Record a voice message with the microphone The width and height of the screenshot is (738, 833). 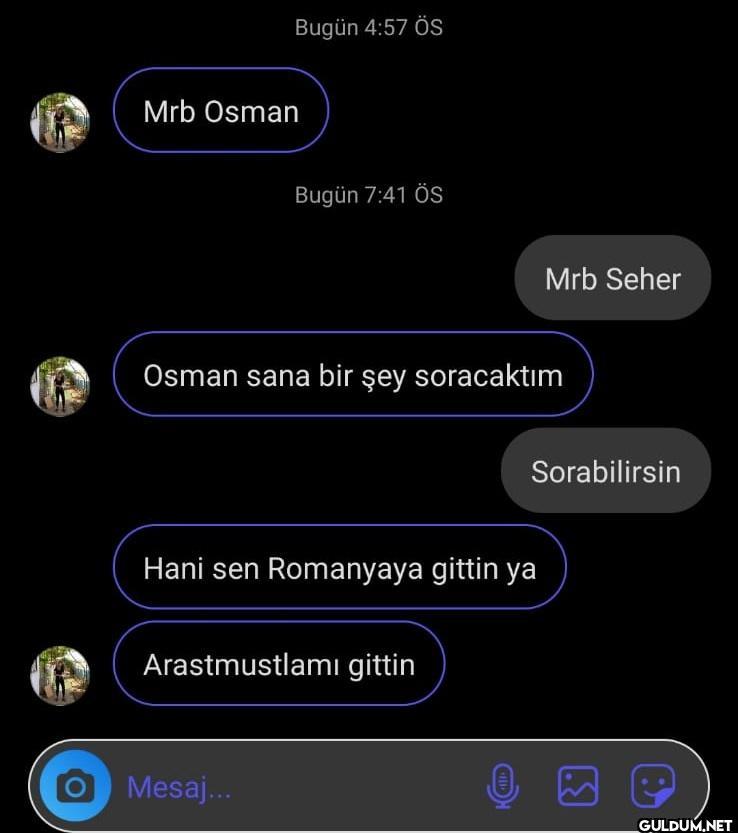(503, 786)
